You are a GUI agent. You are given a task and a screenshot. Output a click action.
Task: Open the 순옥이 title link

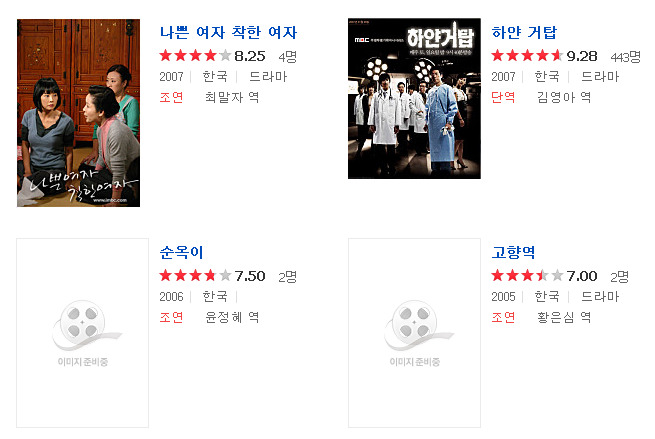(x=181, y=252)
